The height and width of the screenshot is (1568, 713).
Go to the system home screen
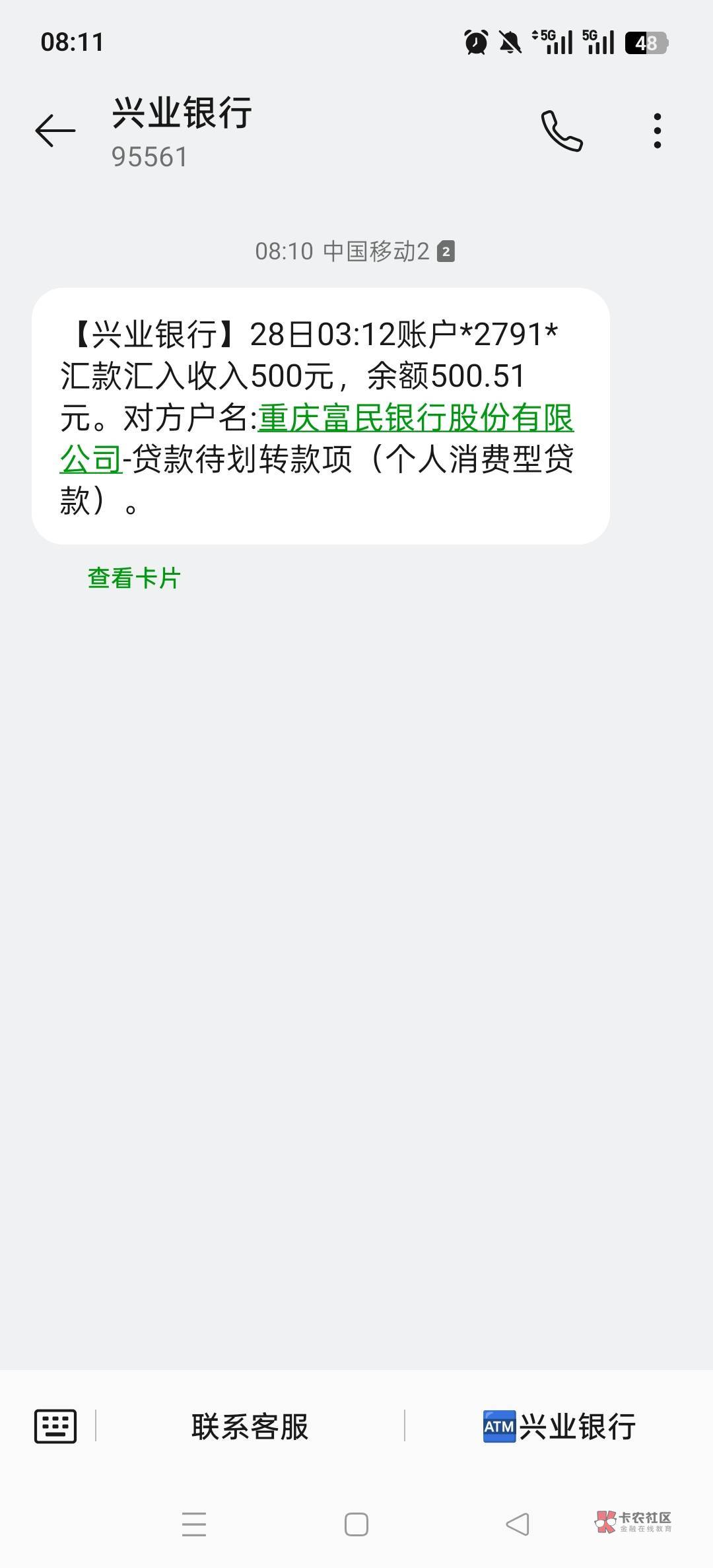[356, 1524]
